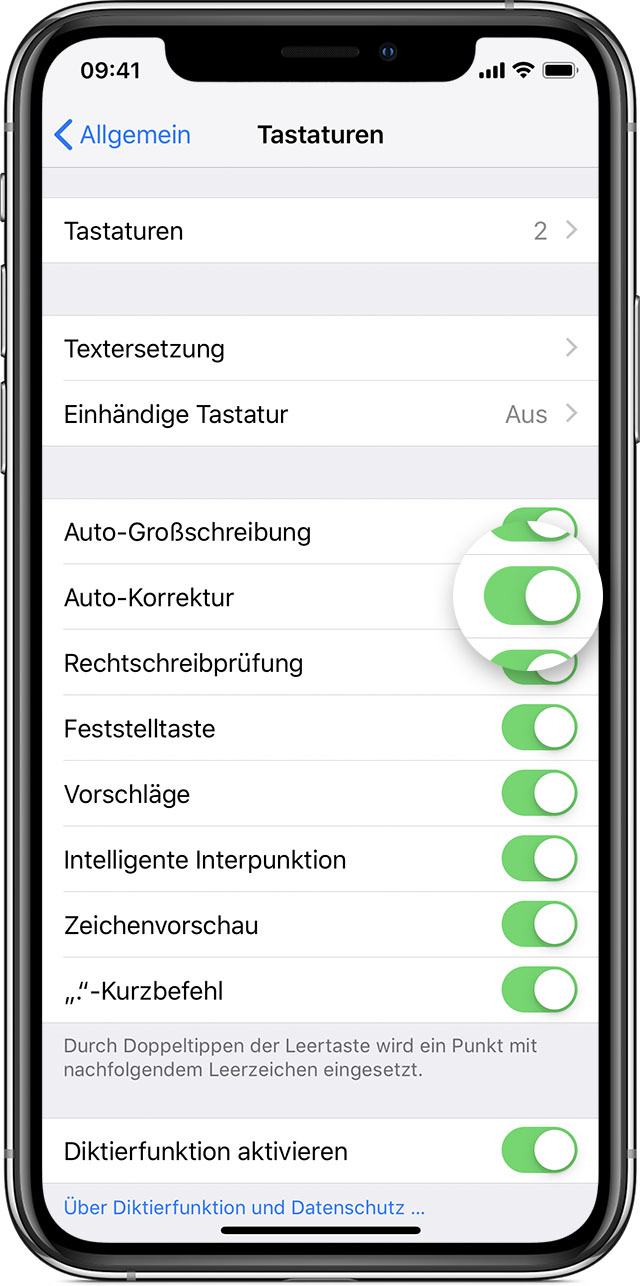Toggle Intelligente Interpunktion
Screen dimensions: 640x1286
click(539, 859)
